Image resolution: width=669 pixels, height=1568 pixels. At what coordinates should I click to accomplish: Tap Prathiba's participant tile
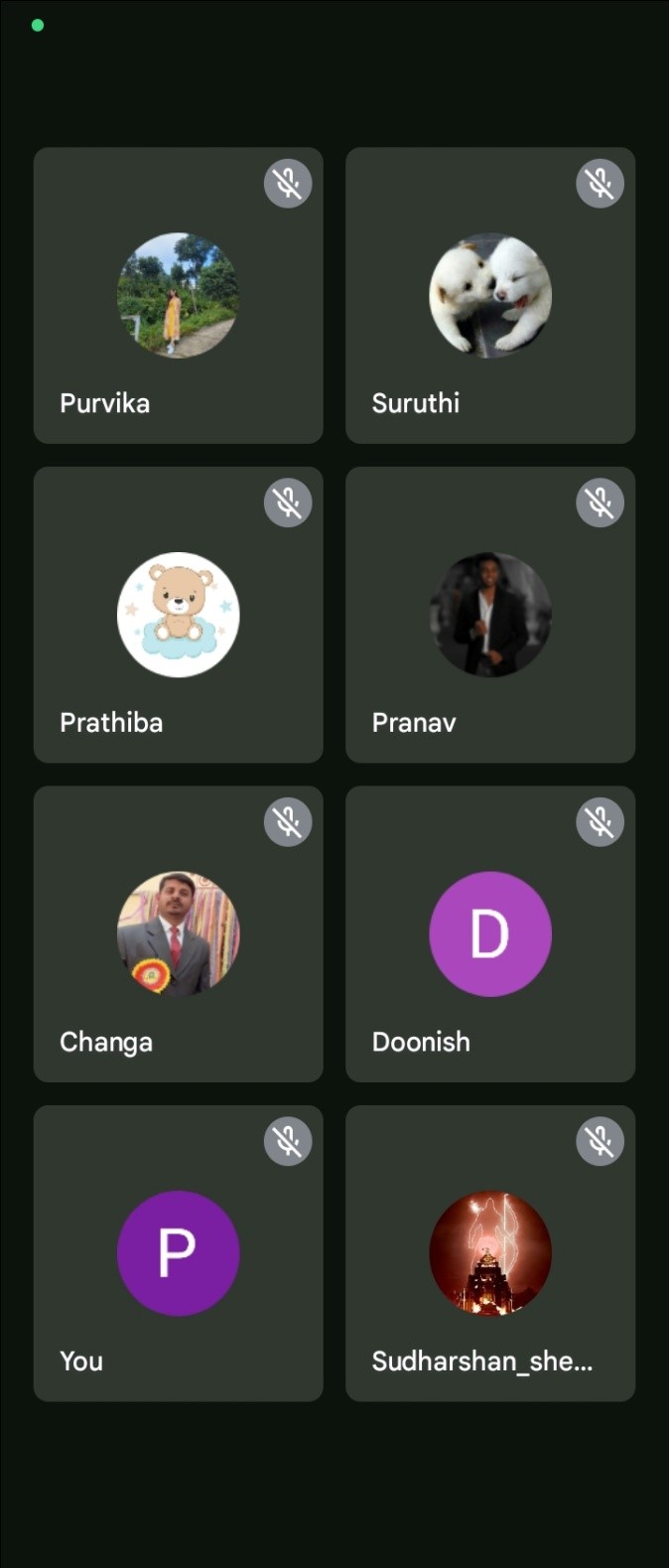click(178, 615)
